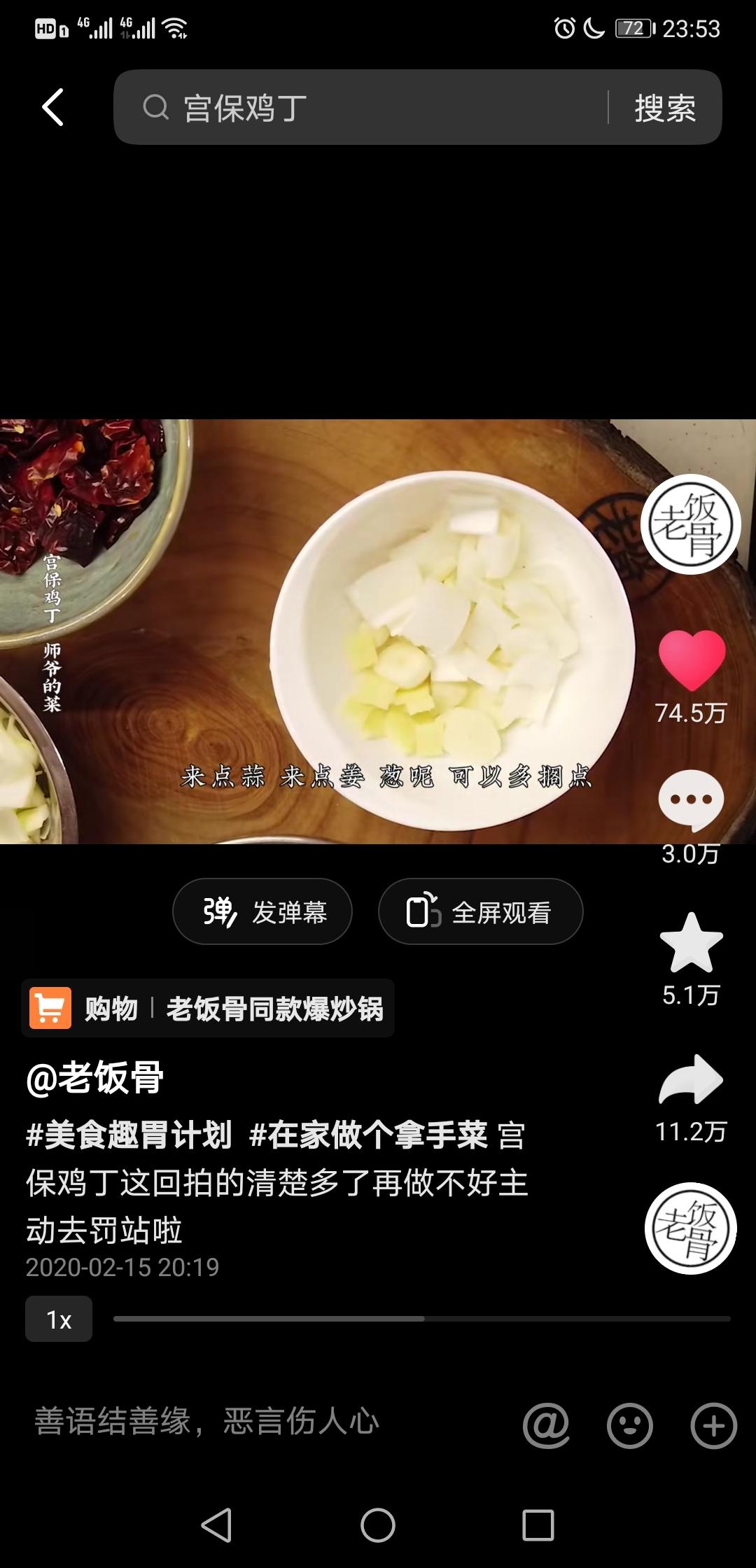This screenshot has width=756, height=1568.
Task: Tap the 搜索 button
Action: click(x=664, y=108)
